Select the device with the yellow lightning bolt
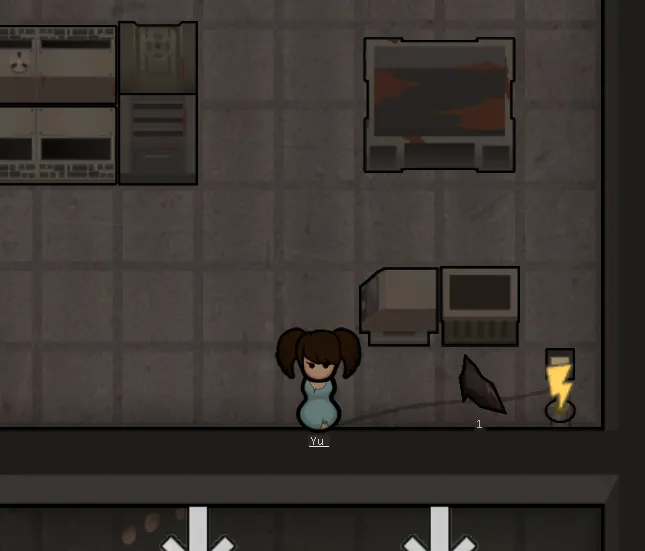 pyautogui.click(x=560, y=385)
